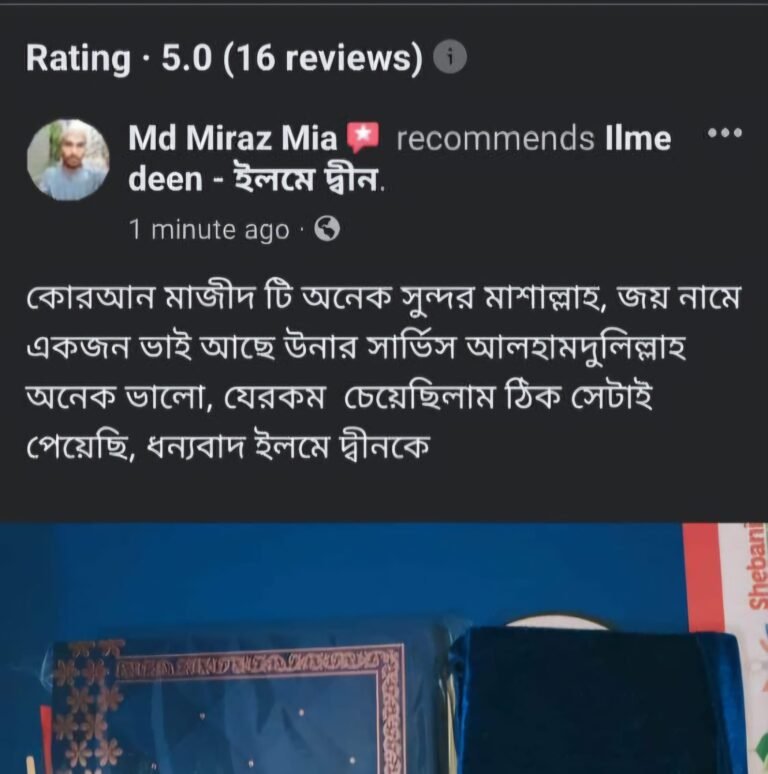Open Md Miraz Mia's profile picture

click(68, 160)
